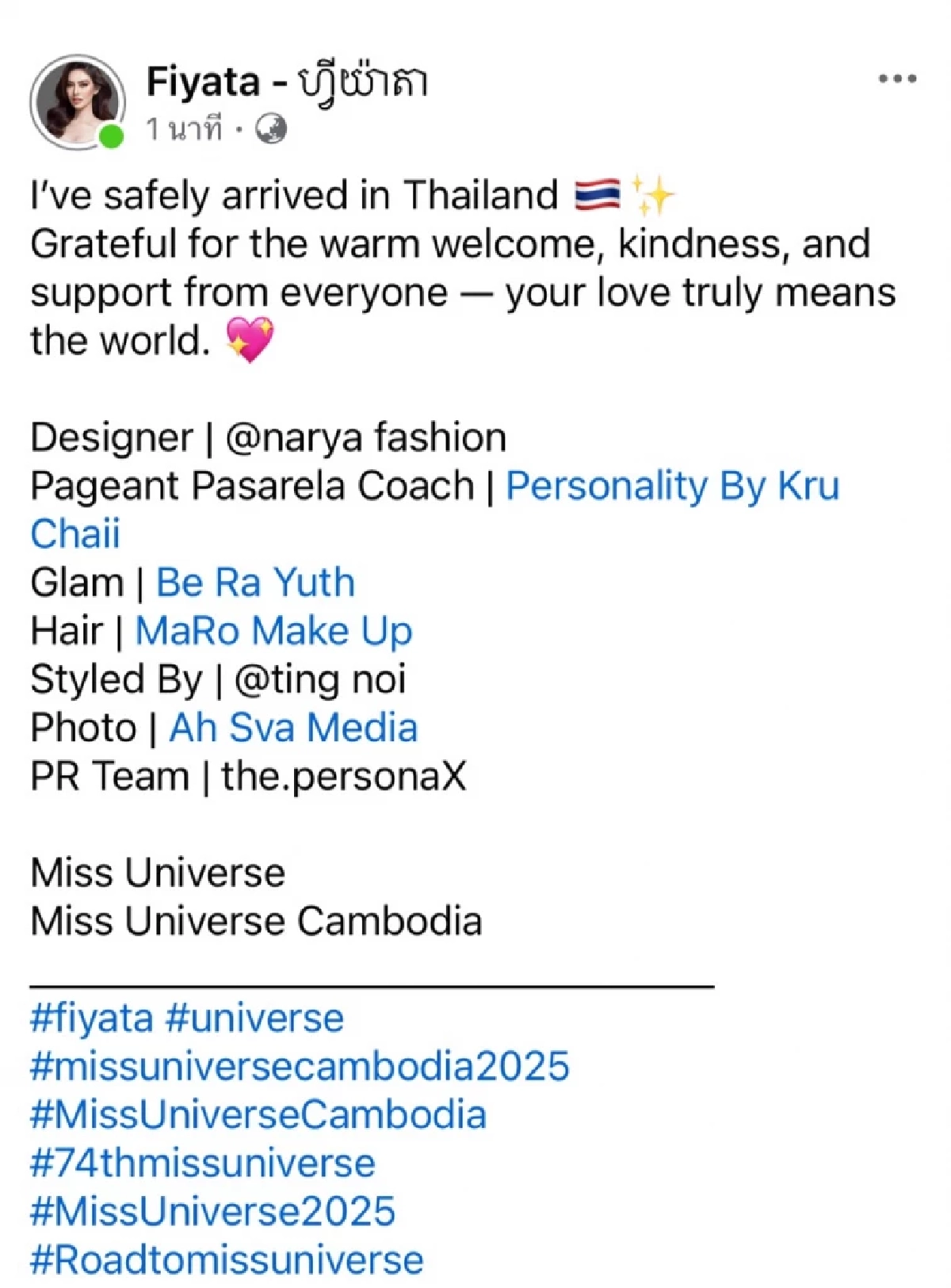
Task: Open the MaRo Make Up link
Action: point(275,631)
